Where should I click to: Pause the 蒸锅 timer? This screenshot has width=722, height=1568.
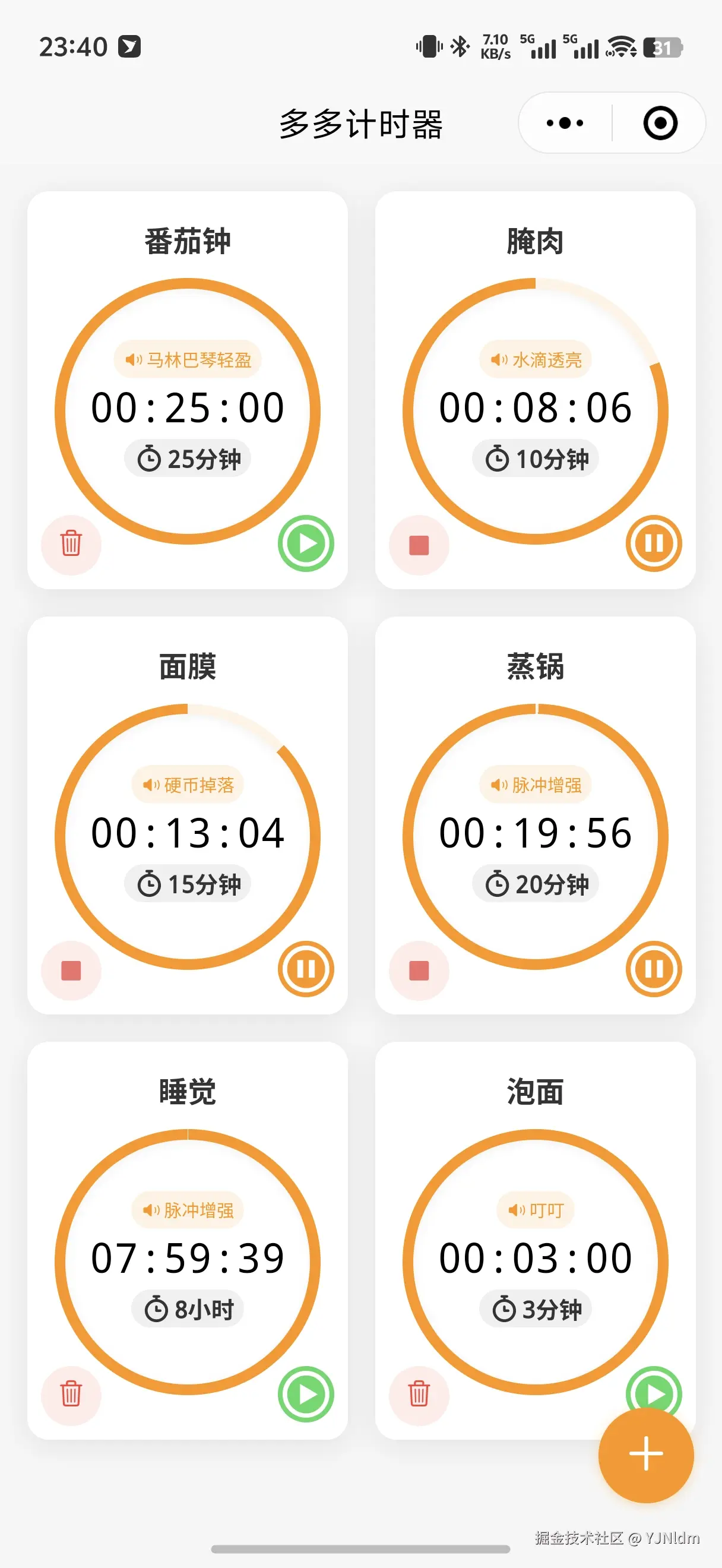(x=654, y=969)
